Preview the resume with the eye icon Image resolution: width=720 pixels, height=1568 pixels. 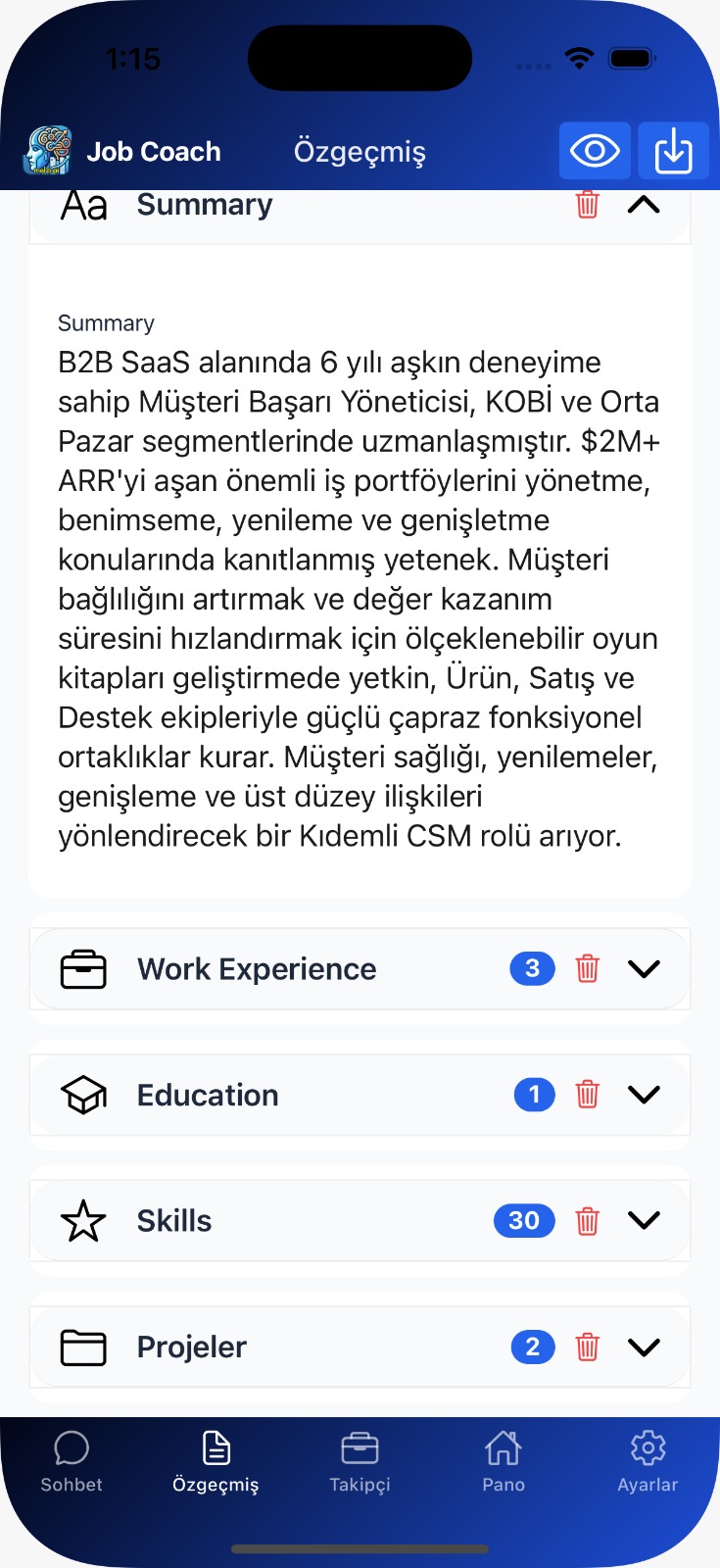pos(595,151)
